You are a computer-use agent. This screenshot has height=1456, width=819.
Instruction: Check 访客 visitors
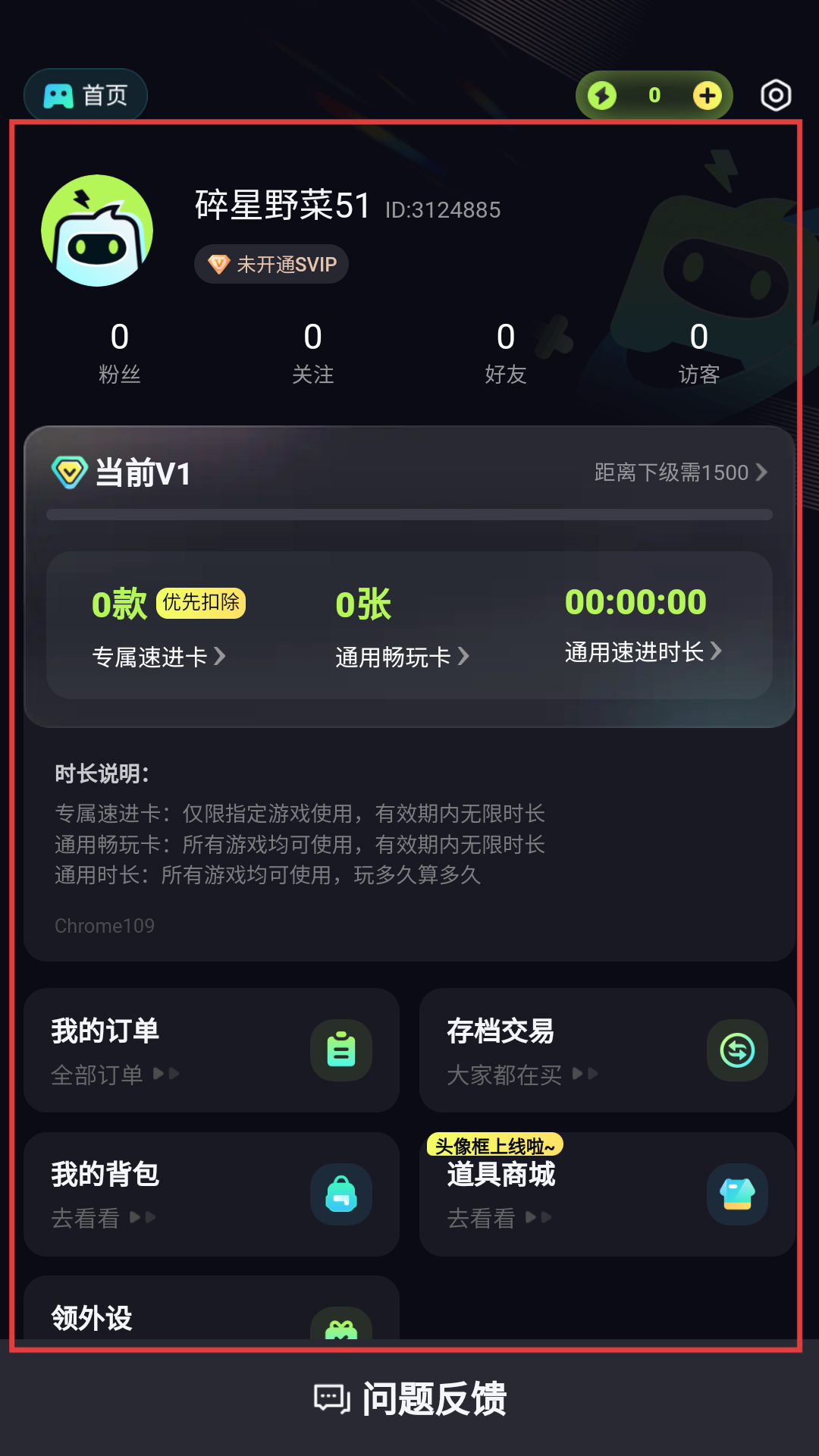coord(698,353)
